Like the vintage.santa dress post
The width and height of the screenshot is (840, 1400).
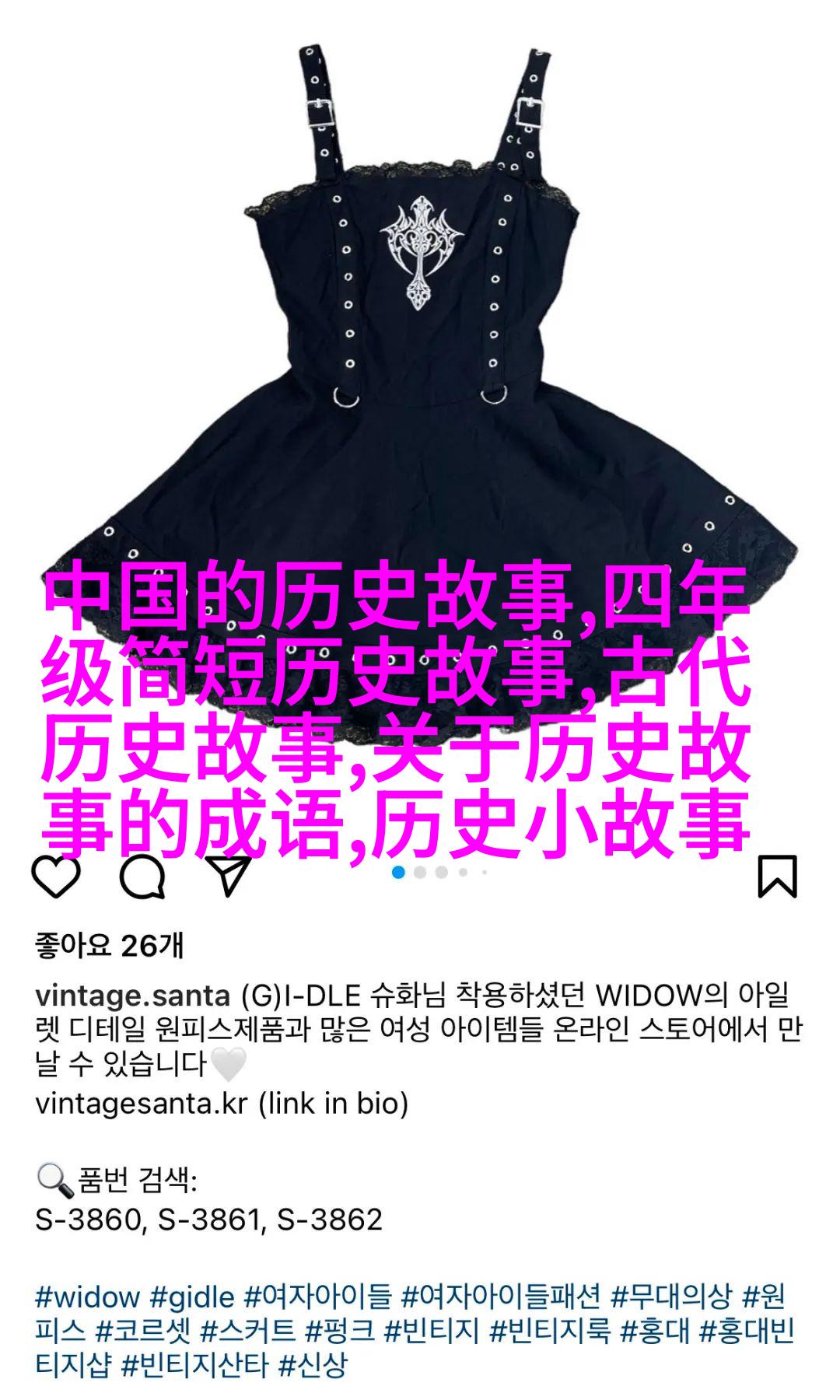click(x=56, y=877)
